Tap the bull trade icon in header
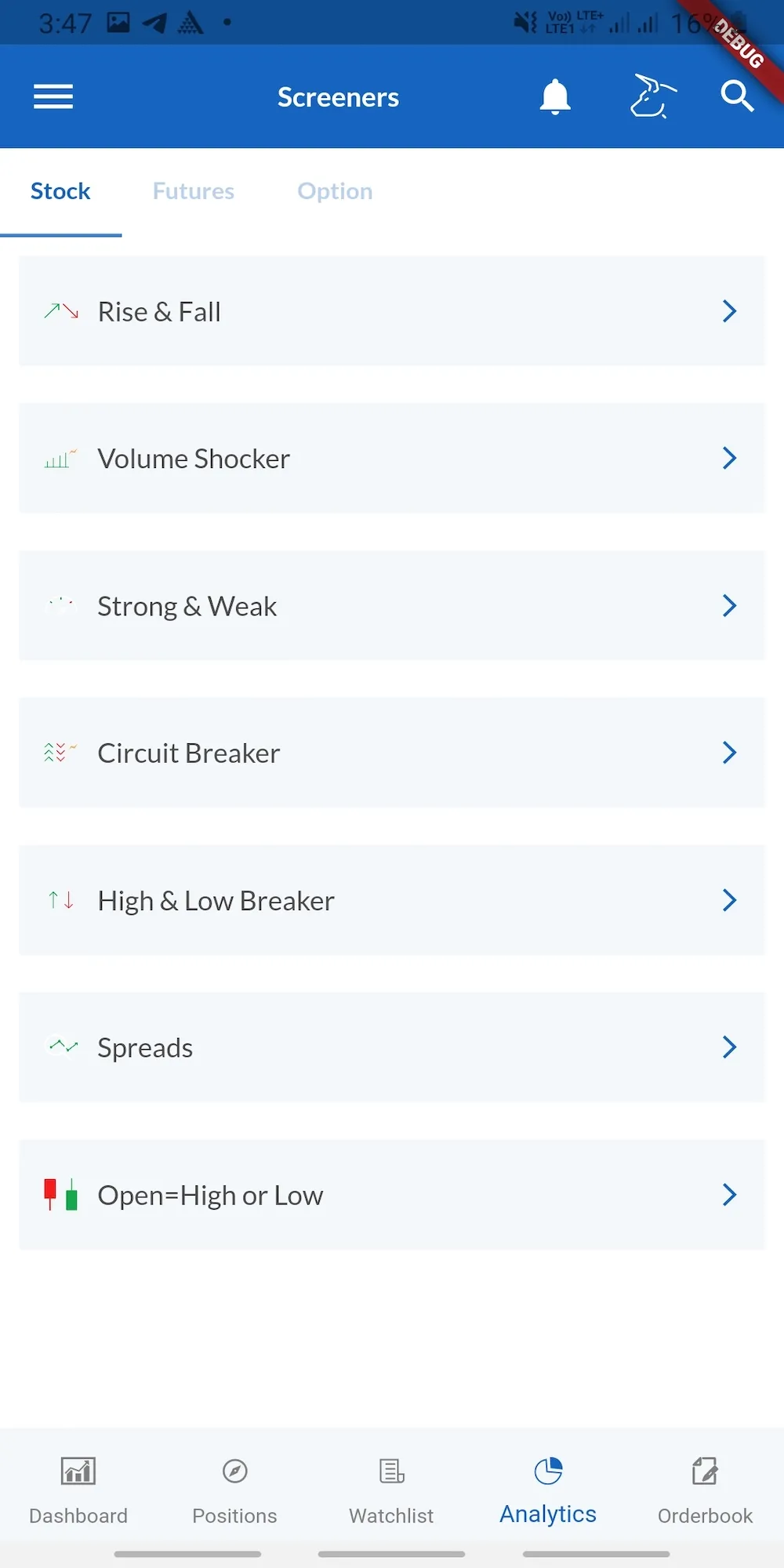The width and height of the screenshot is (784, 1568). (x=653, y=96)
